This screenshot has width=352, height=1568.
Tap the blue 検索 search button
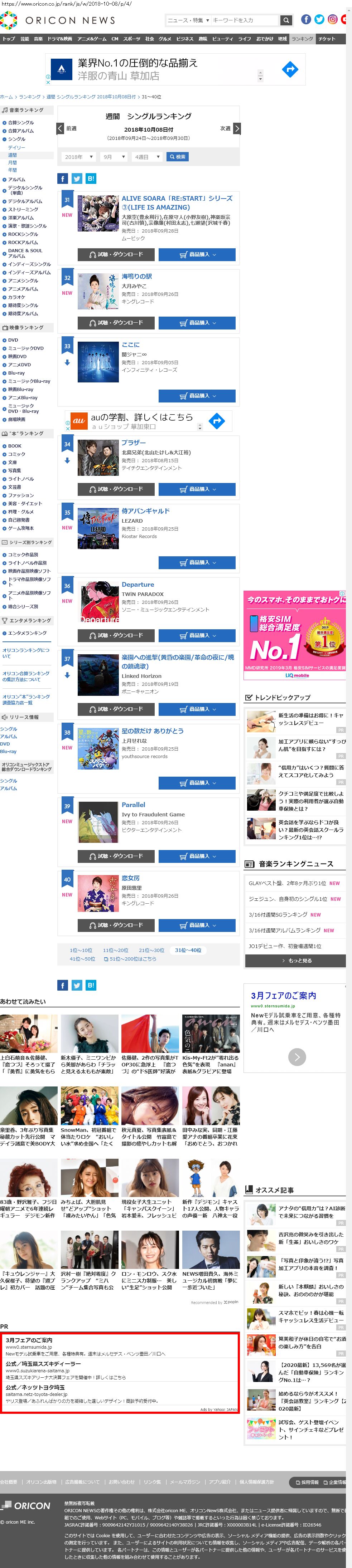tap(177, 156)
